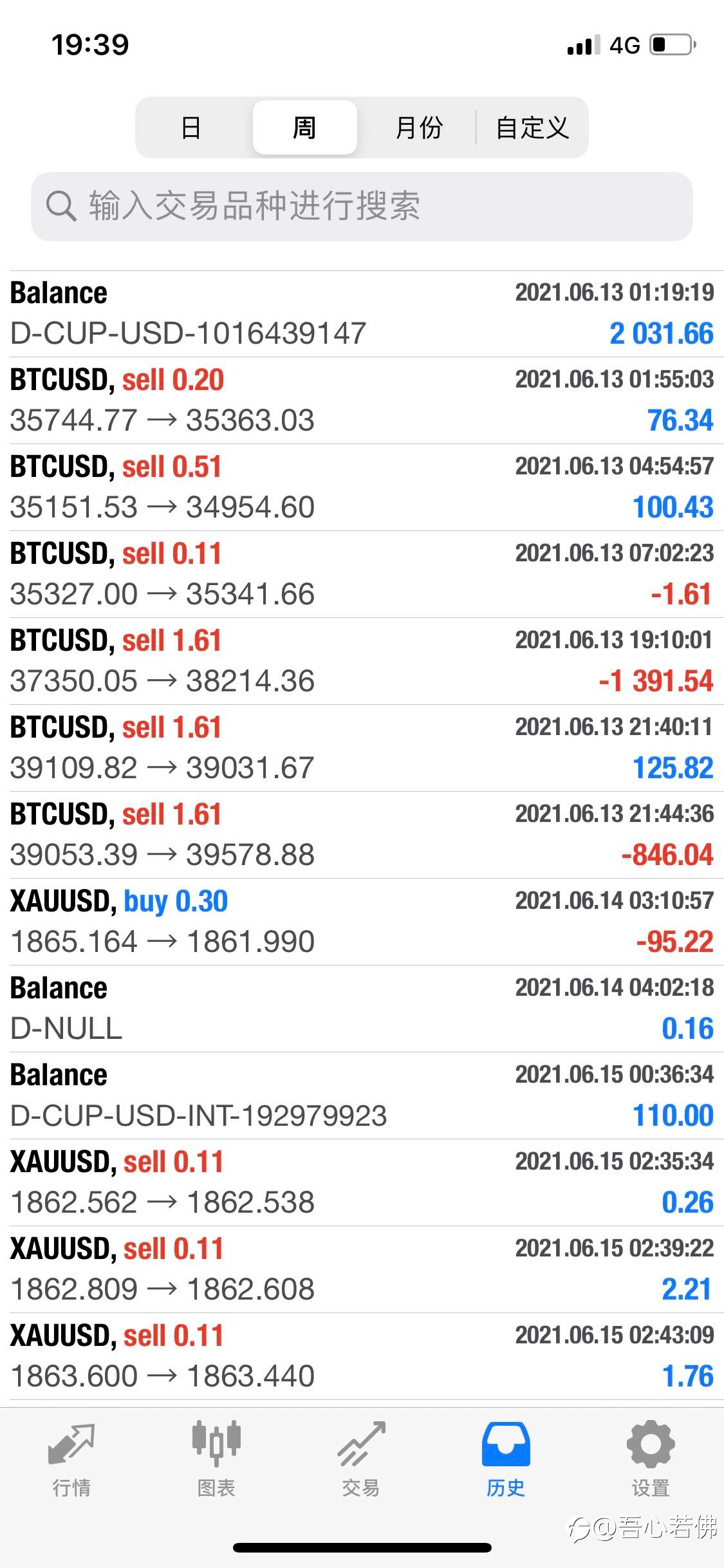Switch to the 月份 period tab

(x=419, y=127)
